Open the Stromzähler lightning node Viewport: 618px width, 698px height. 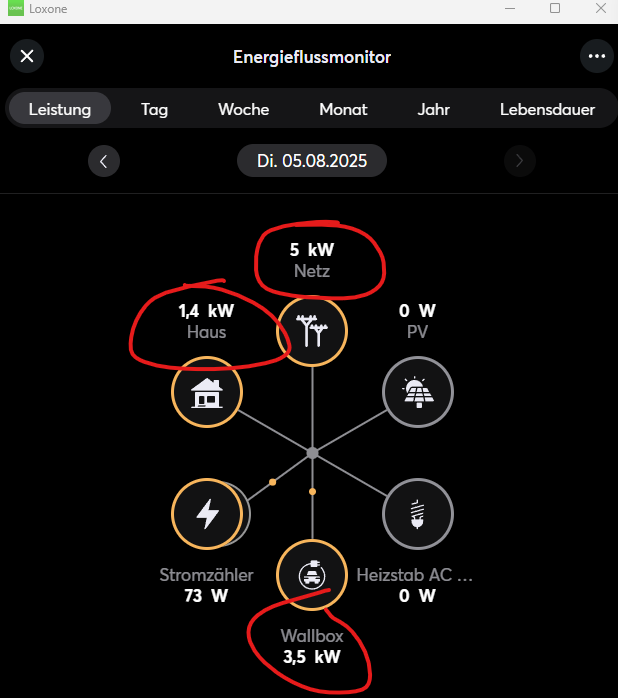(x=207, y=514)
